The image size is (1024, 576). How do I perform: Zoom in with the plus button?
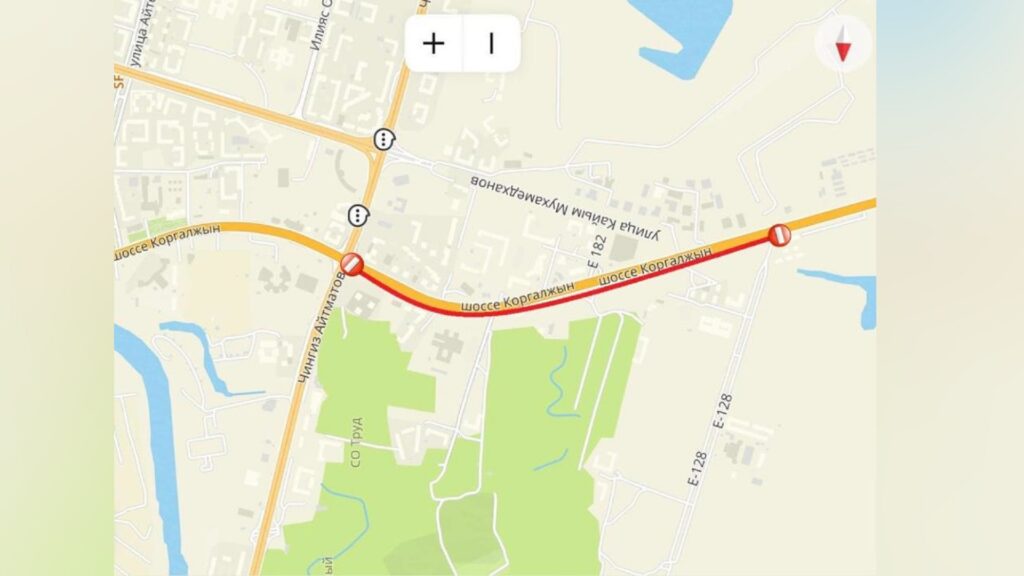[433, 43]
